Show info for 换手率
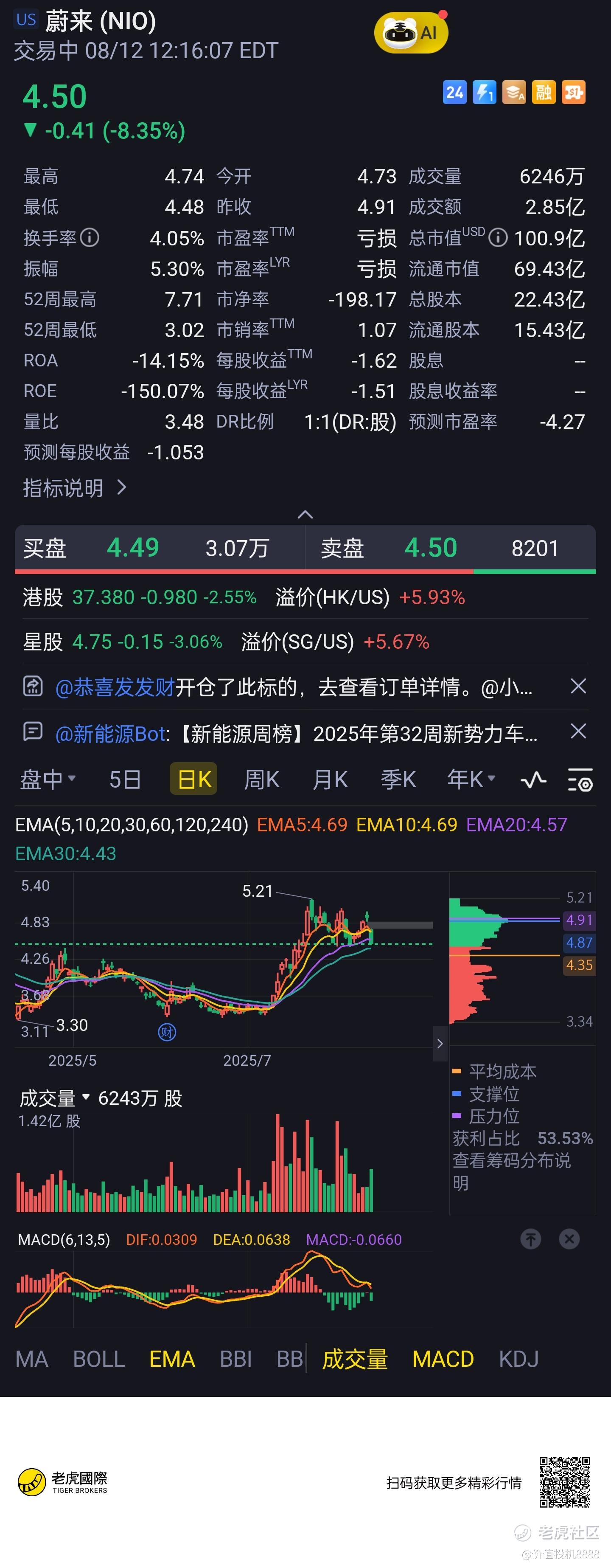The width and height of the screenshot is (611, 1568). click(90, 237)
